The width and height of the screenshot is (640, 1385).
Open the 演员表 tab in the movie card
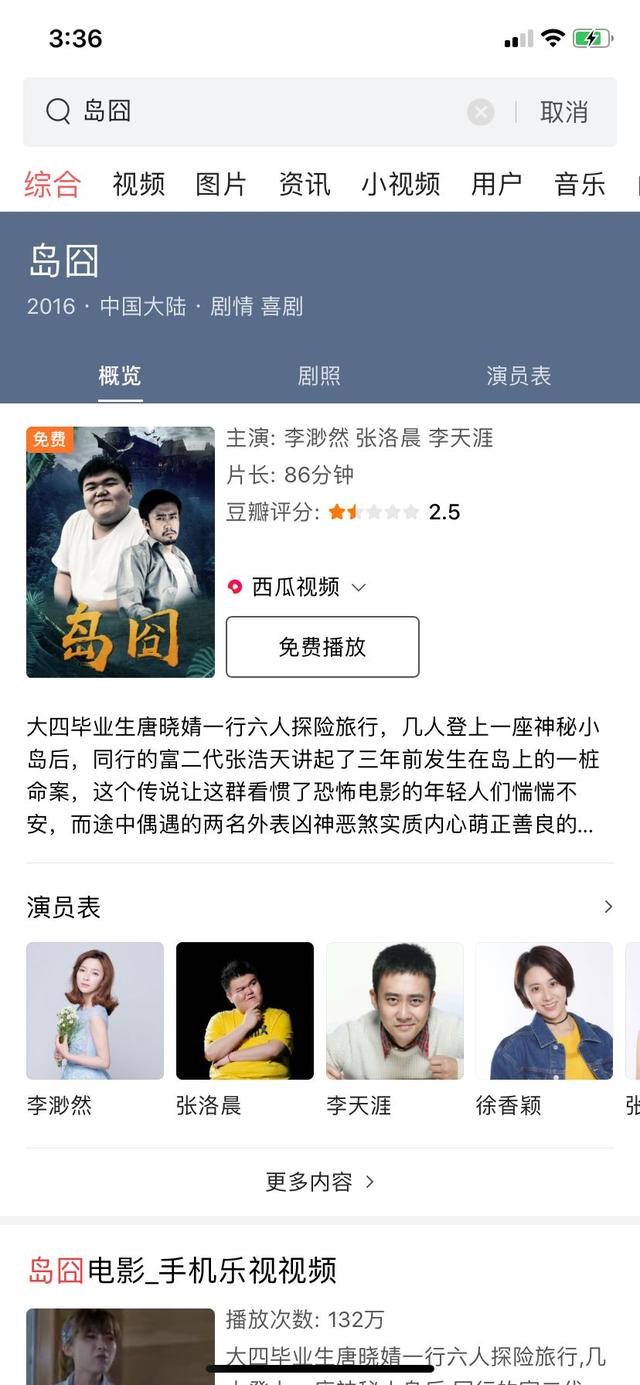[518, 376]
